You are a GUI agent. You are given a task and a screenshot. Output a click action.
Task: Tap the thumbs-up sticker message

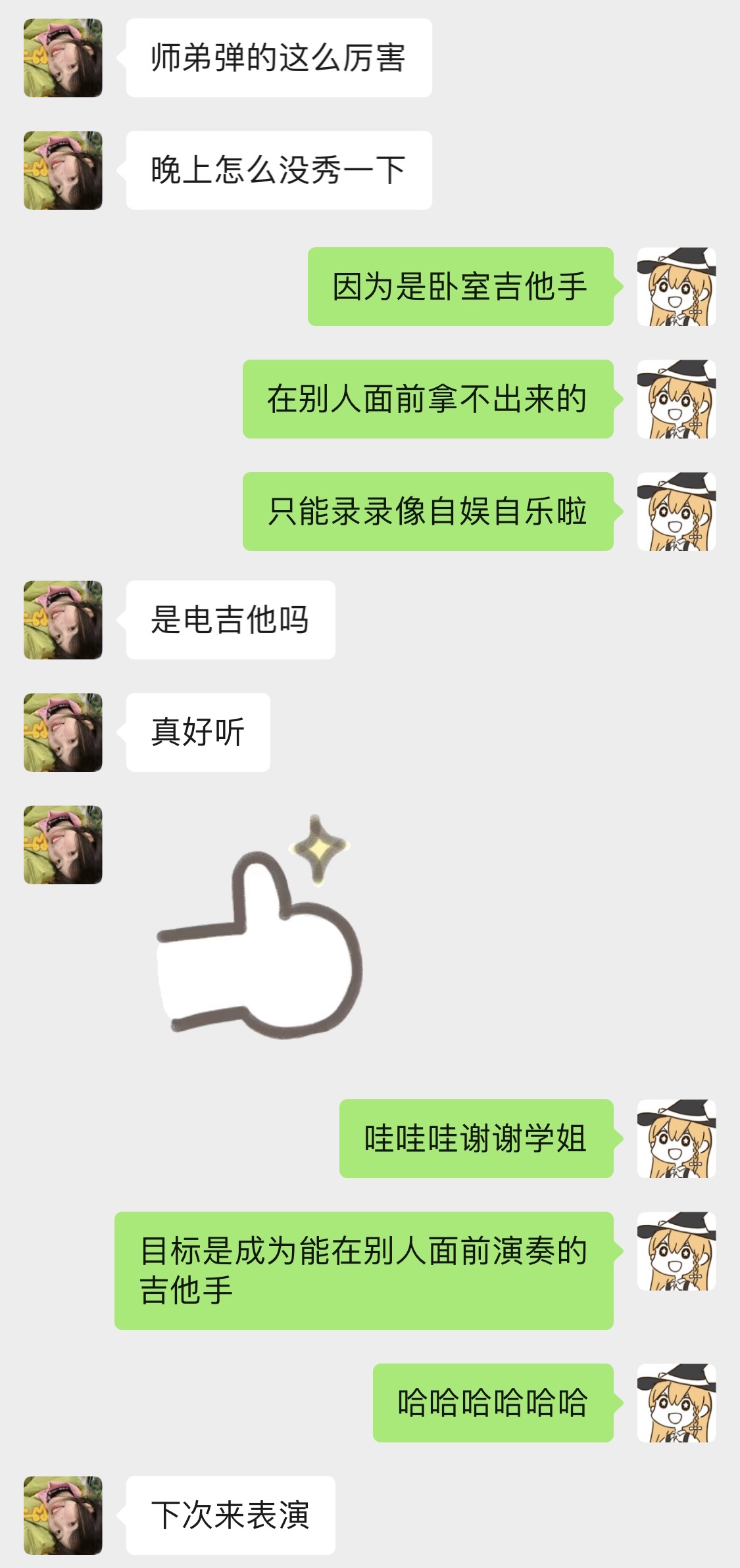pos(259,928)
